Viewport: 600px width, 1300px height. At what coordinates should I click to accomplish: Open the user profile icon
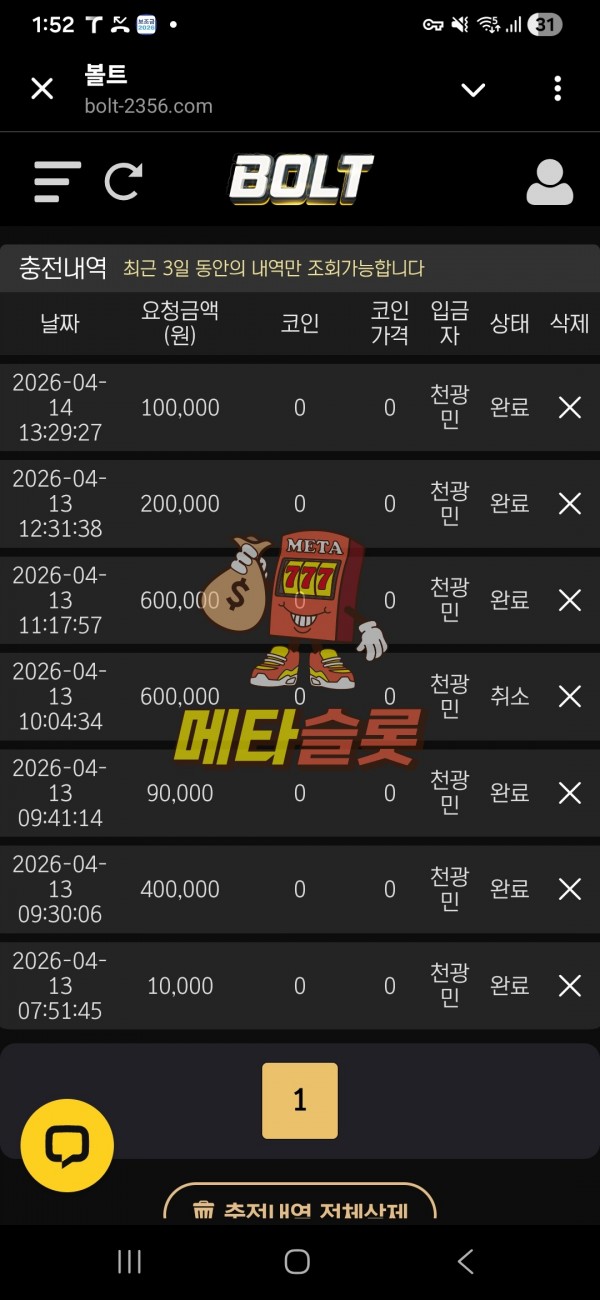tap(549, 181)
